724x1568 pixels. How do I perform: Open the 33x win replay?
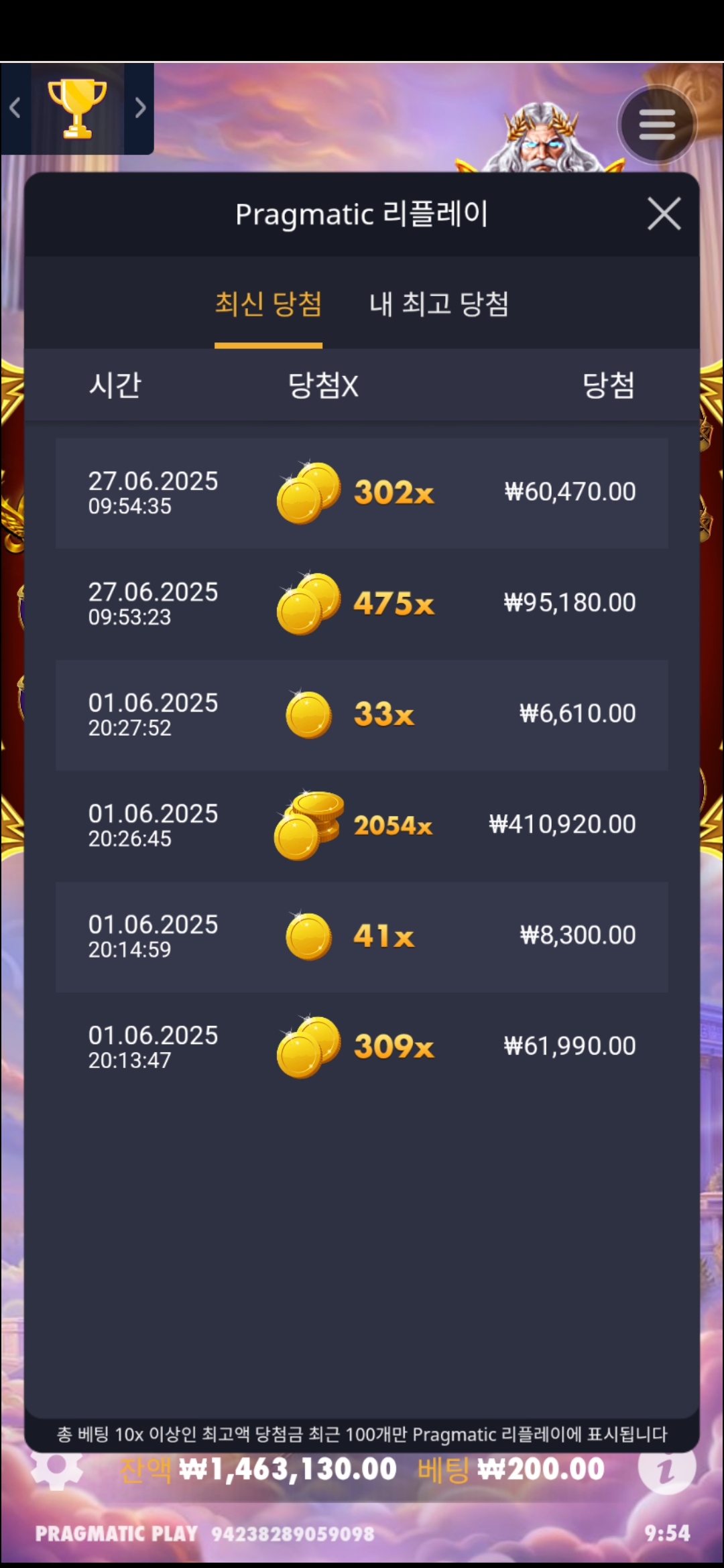[x=362, y=715]
